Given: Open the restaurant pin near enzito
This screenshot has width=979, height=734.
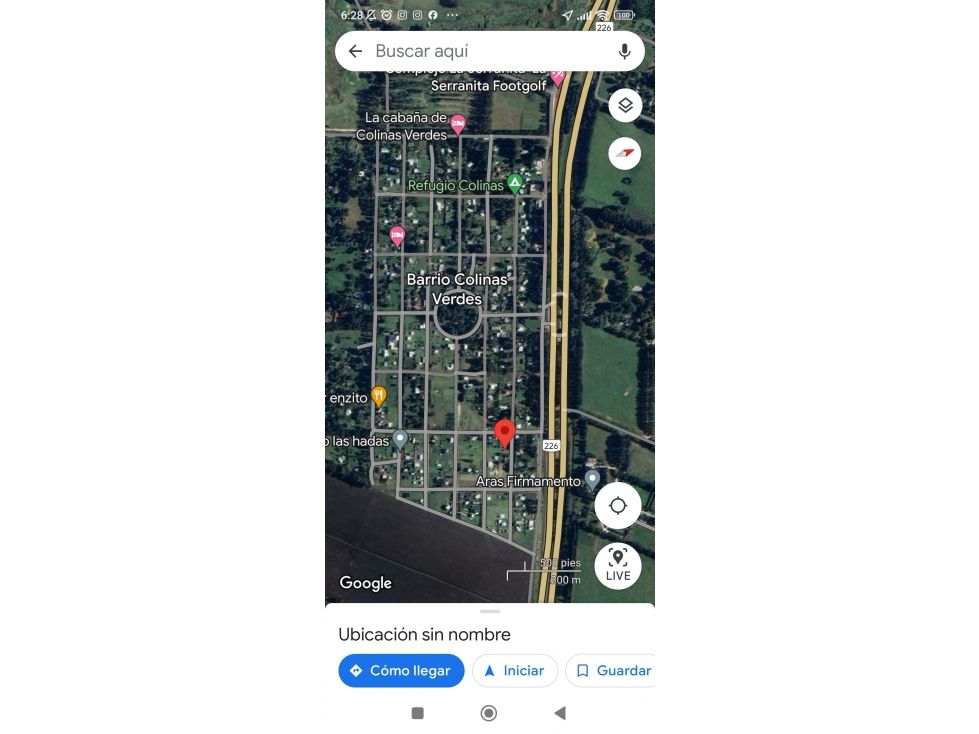Looking at the screenshot, I should [x=378, y=396].
